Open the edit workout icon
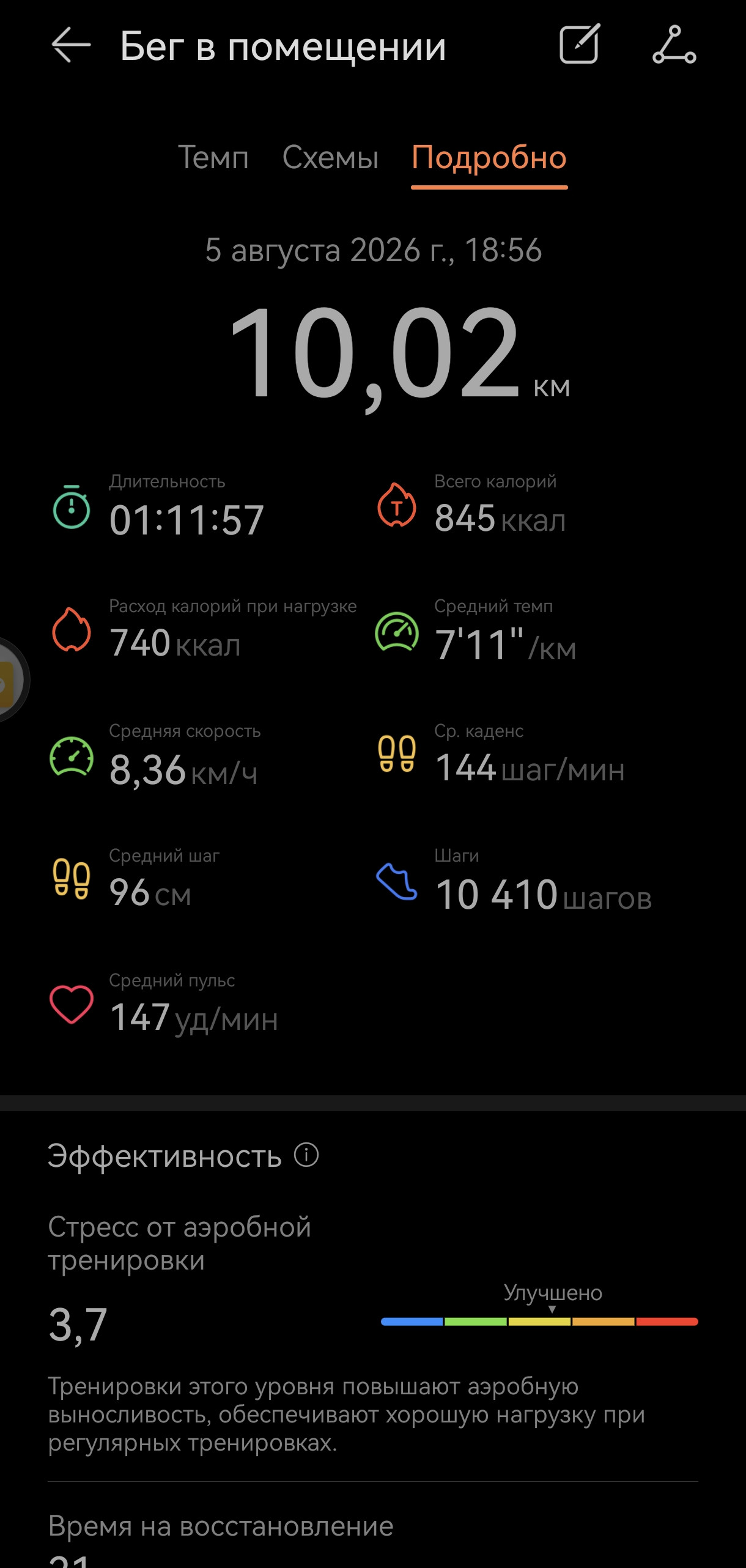Image resolution: width=746 pixels, height=1568 pixels. pos(580,44)
